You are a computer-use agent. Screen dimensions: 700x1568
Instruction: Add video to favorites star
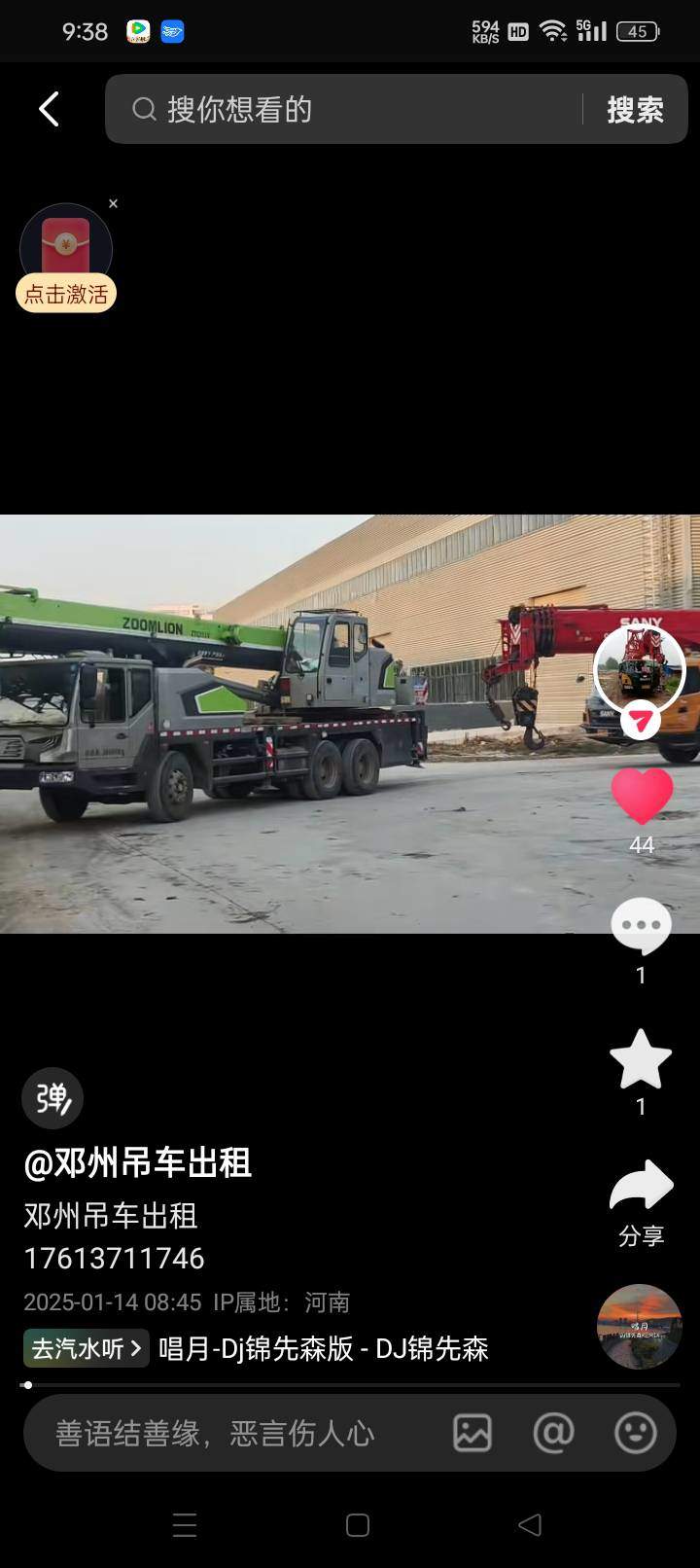(641, 1060)
